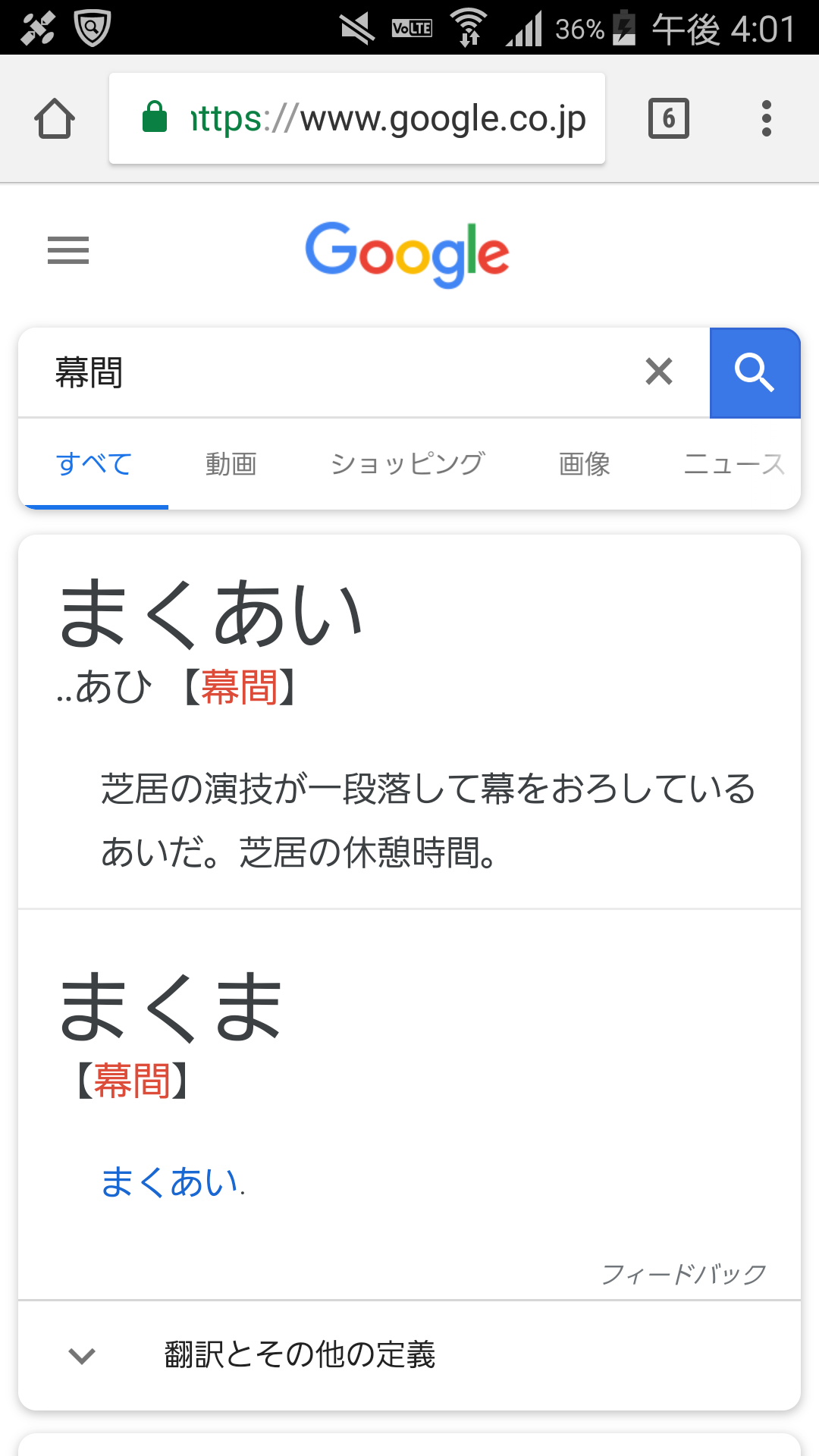The height and width of the screenshot is (1456, 819).
Task: Tap the フィードバック link
Action: pyautogui.click(x=683, y=1274)
